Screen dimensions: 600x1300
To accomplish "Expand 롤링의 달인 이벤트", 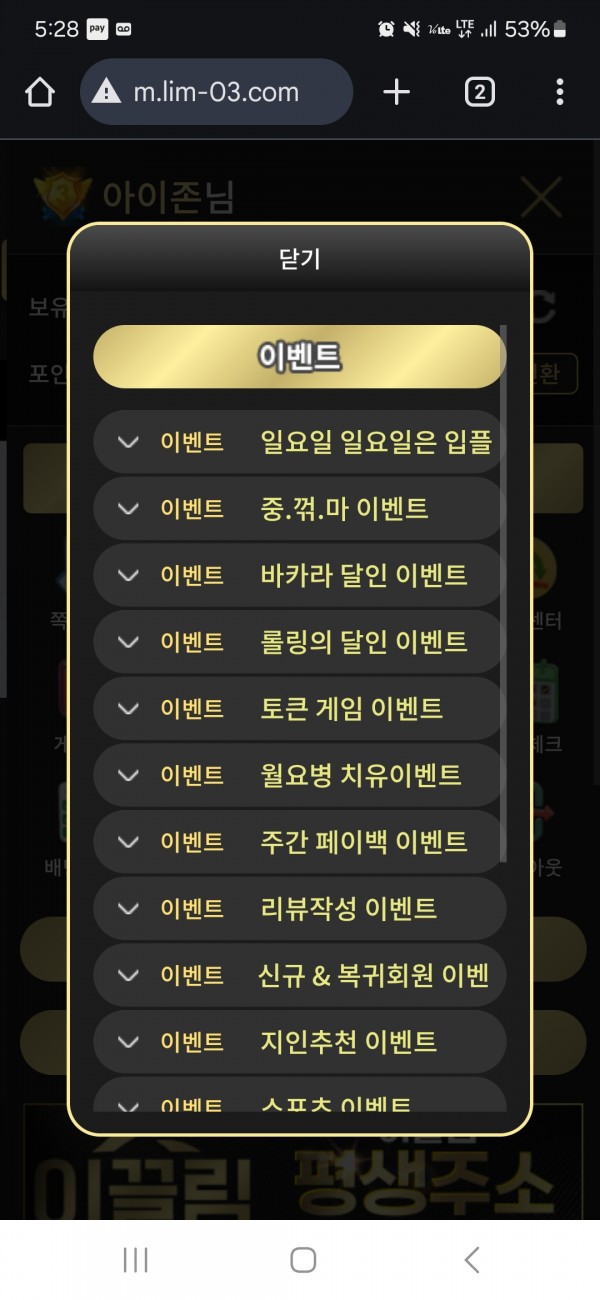I will [299, 641].
